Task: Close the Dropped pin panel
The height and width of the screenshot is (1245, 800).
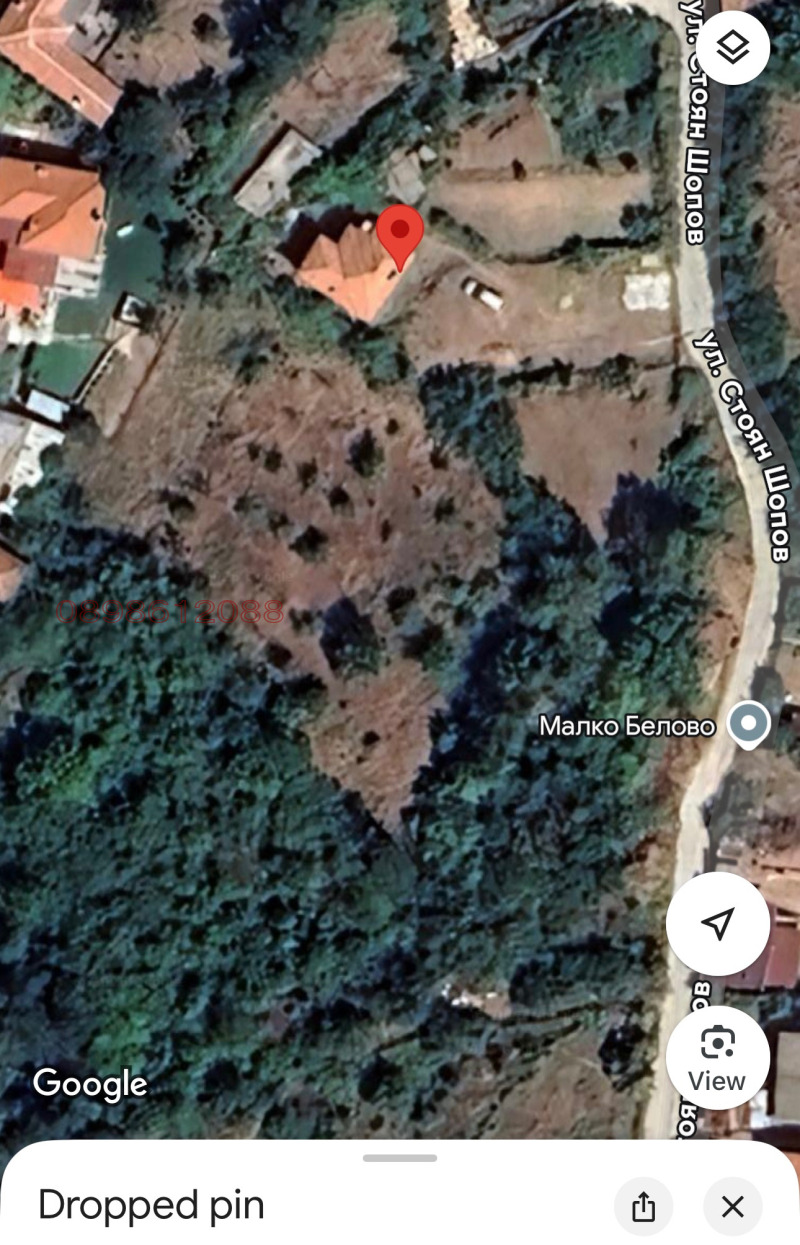Action: tap(733, 1207)
